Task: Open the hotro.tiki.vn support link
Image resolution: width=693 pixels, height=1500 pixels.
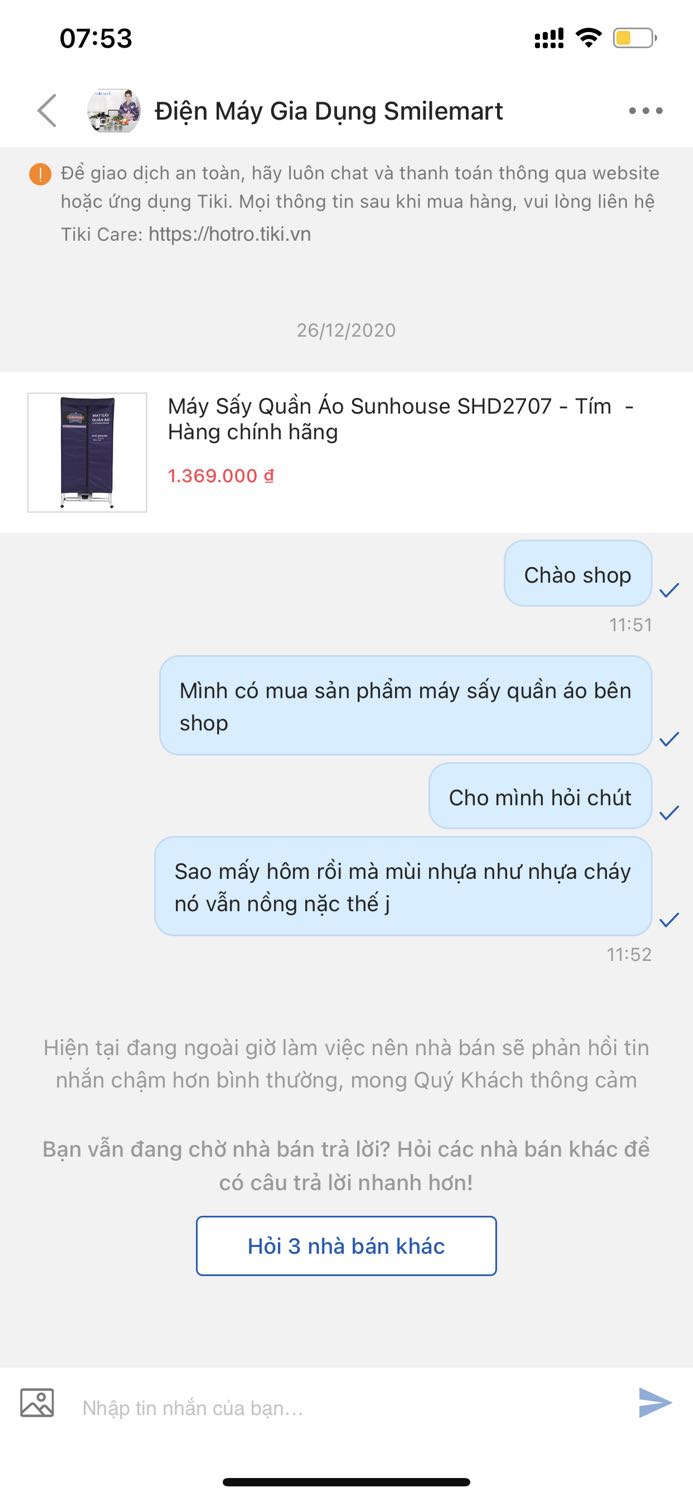Action: click(x=229, y=234)
